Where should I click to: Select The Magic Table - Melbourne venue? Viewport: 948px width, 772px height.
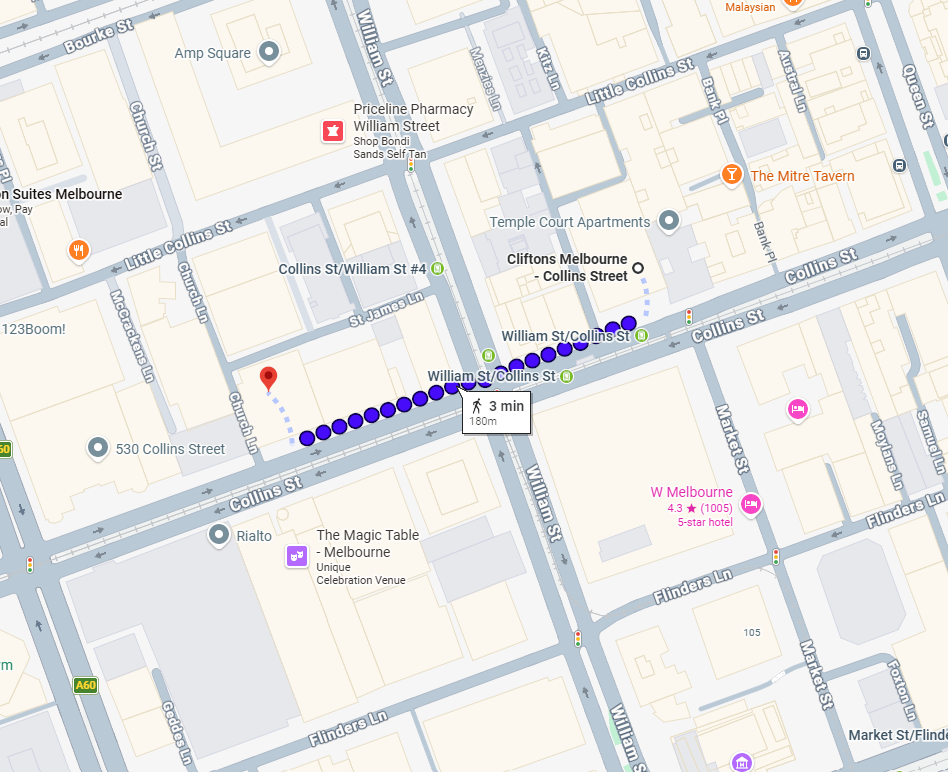coord(297,556)
